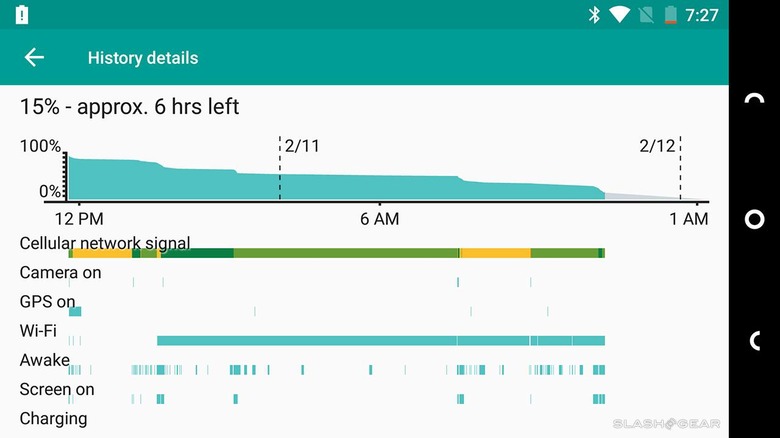Tap the system back button
The image size is (780, 438).
point(754,341)
